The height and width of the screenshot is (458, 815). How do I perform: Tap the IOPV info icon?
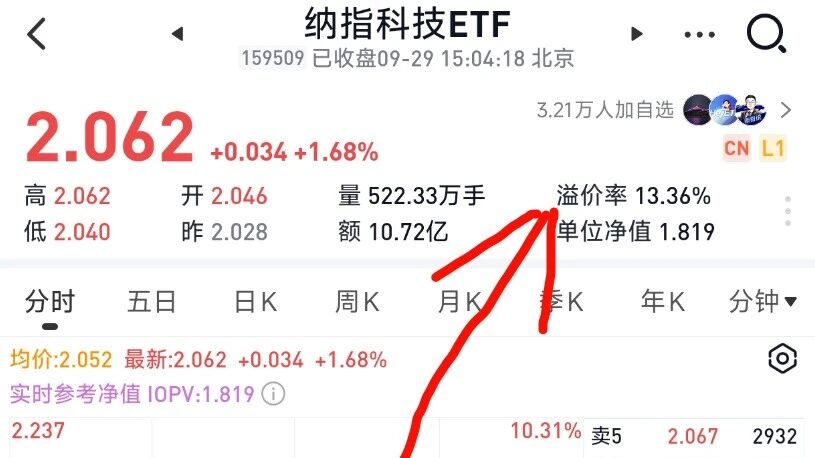(x=271, y=395)
